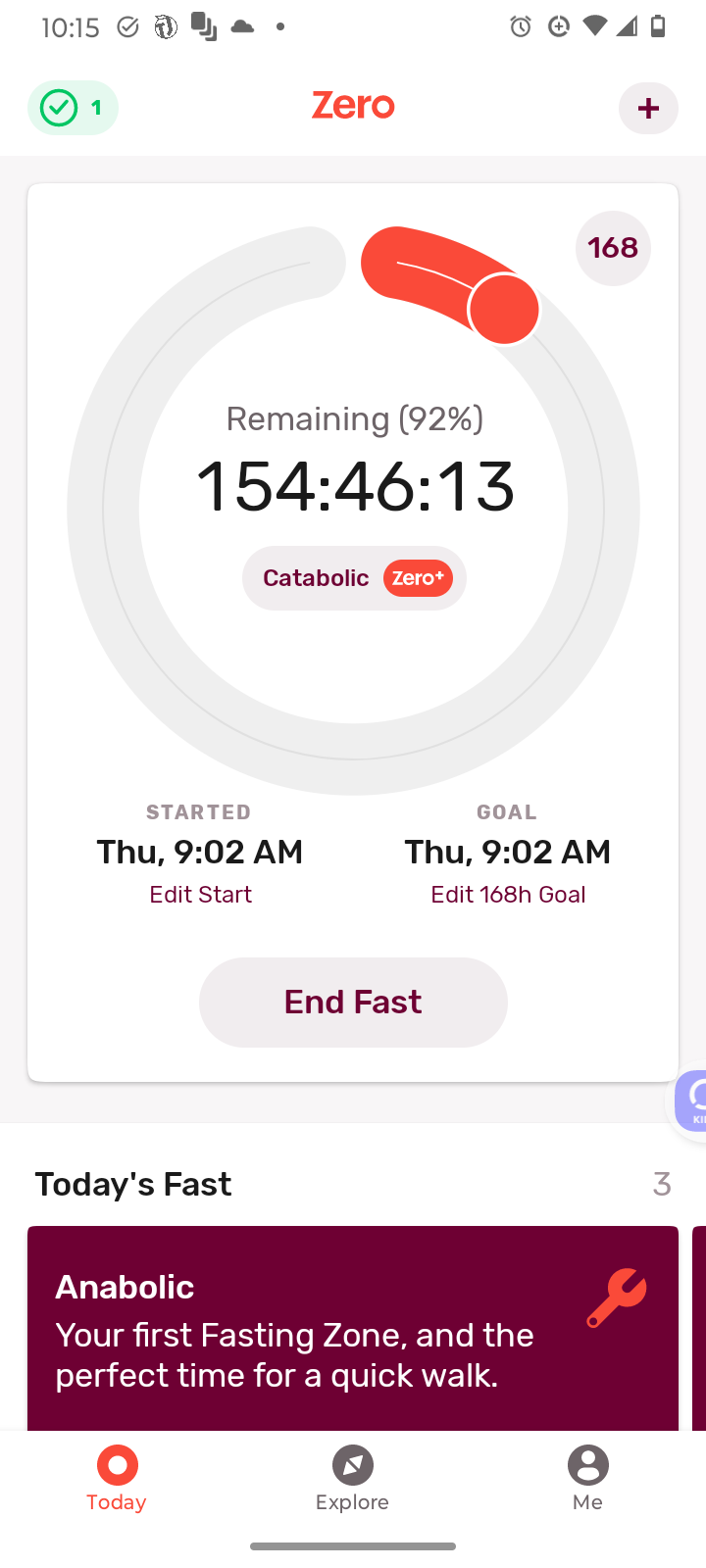Tap Edit Start link
The width and height of the screenshot is (706, 1568).
click(200, 895)
